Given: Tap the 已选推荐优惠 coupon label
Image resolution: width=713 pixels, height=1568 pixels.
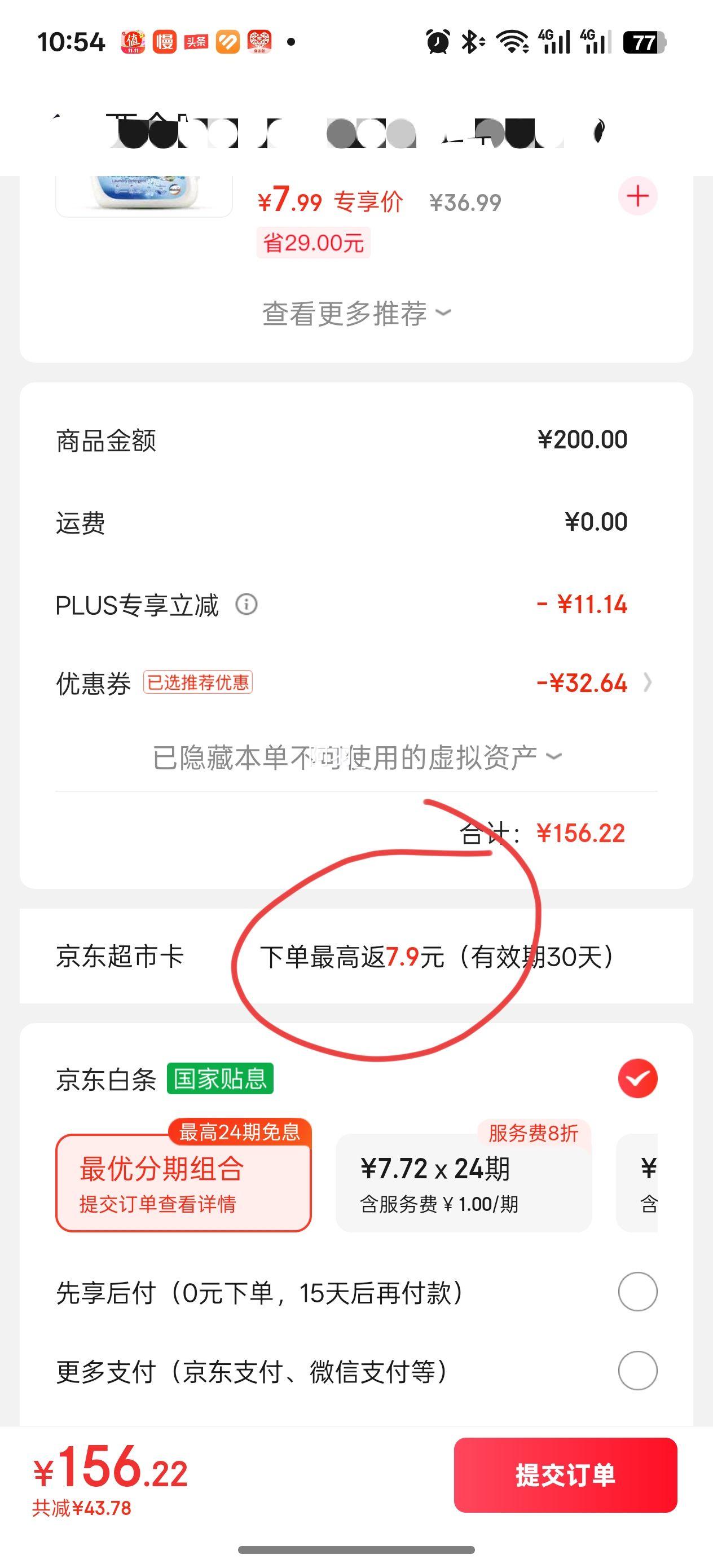Looking at the screenshot, I should tap(199, 682).
